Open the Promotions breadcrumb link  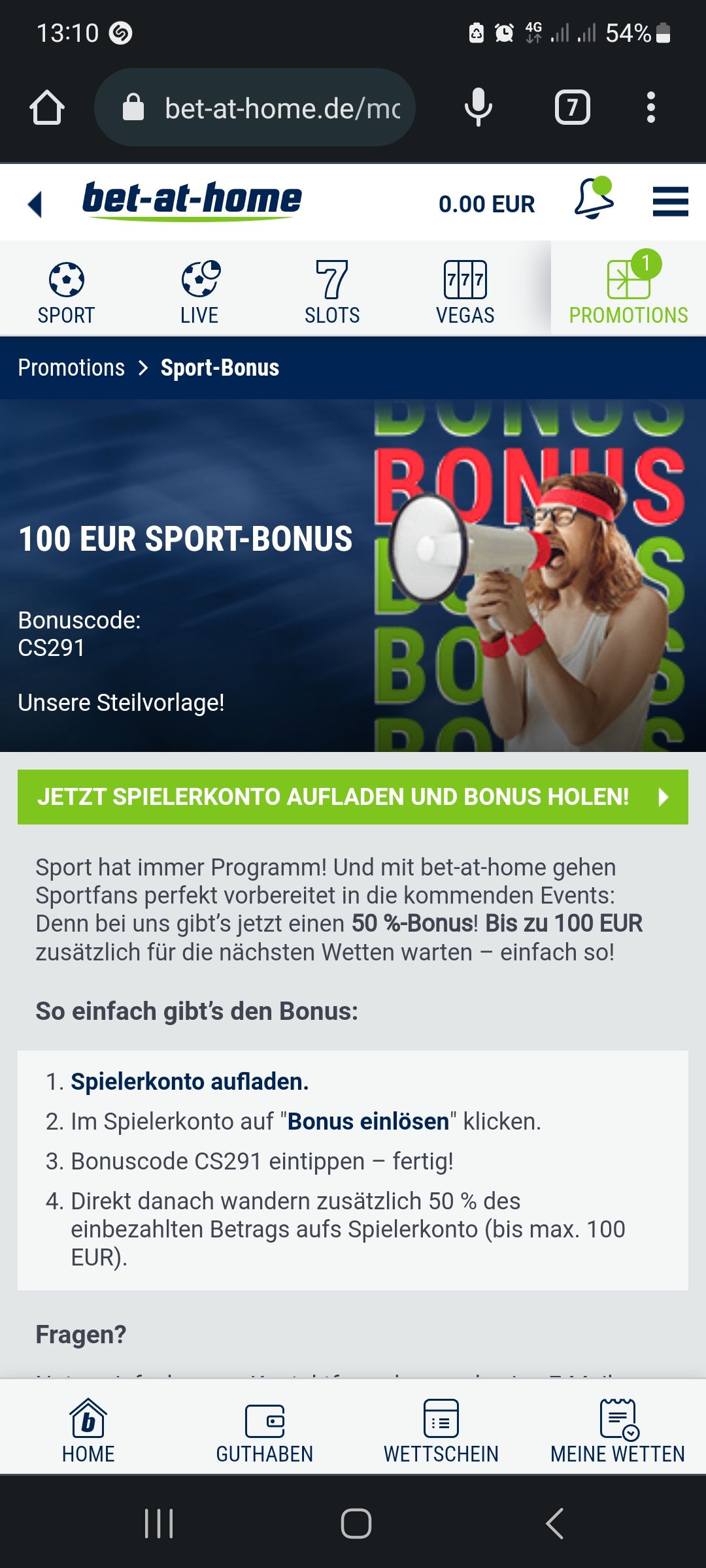[71, 368]
